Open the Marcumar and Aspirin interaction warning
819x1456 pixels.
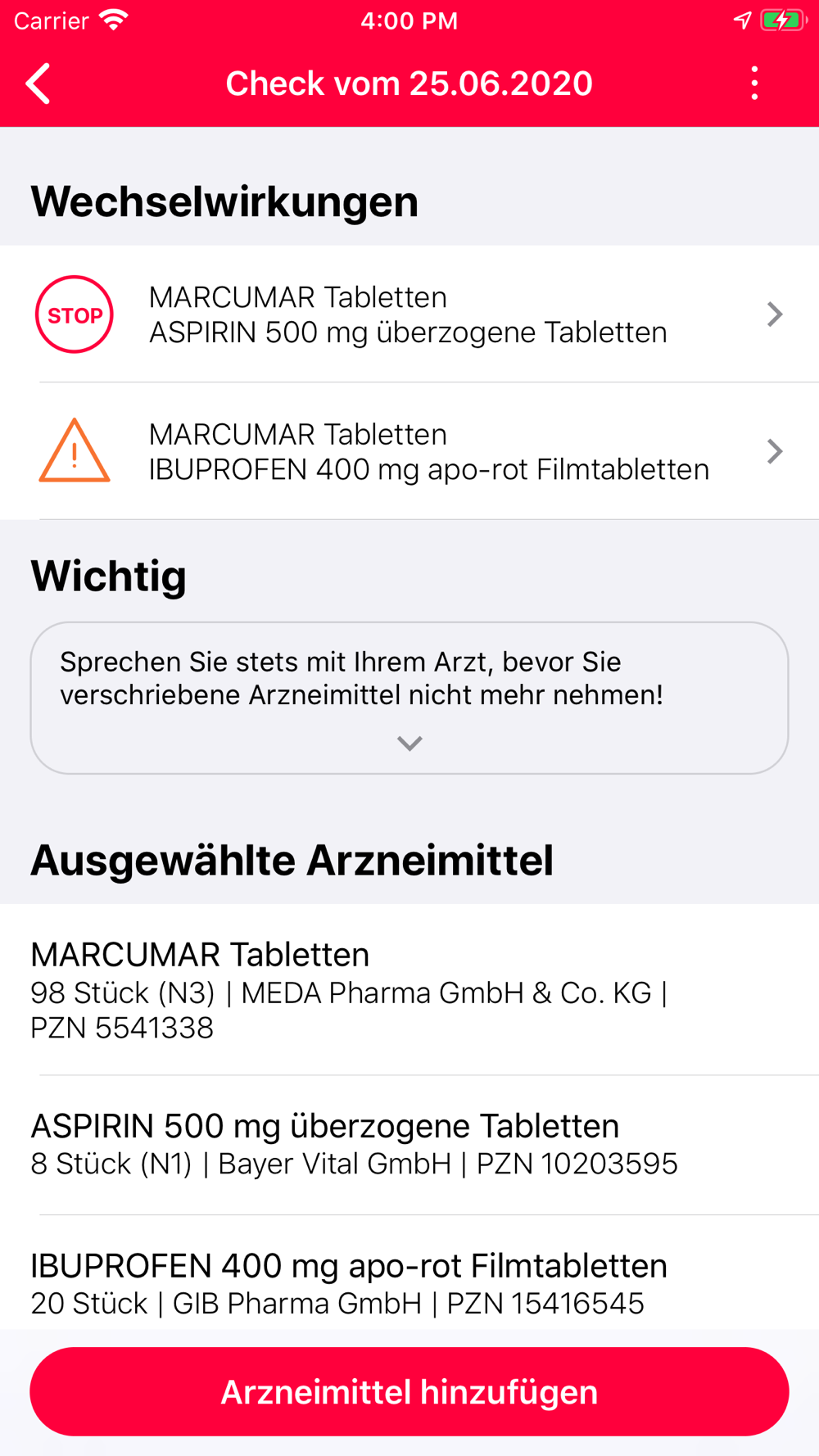click(409, 314)
